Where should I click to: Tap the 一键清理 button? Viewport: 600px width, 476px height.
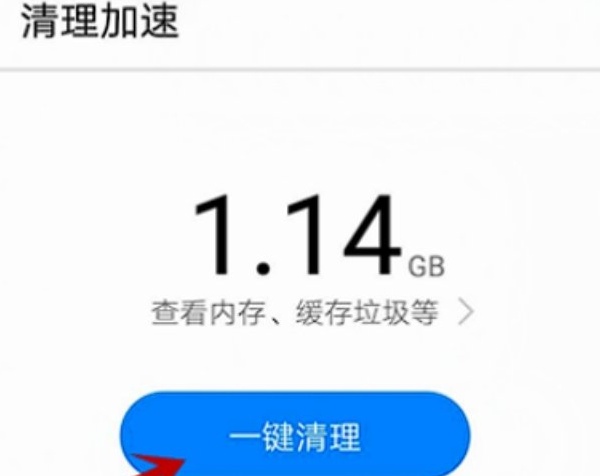tap(295, 436)
